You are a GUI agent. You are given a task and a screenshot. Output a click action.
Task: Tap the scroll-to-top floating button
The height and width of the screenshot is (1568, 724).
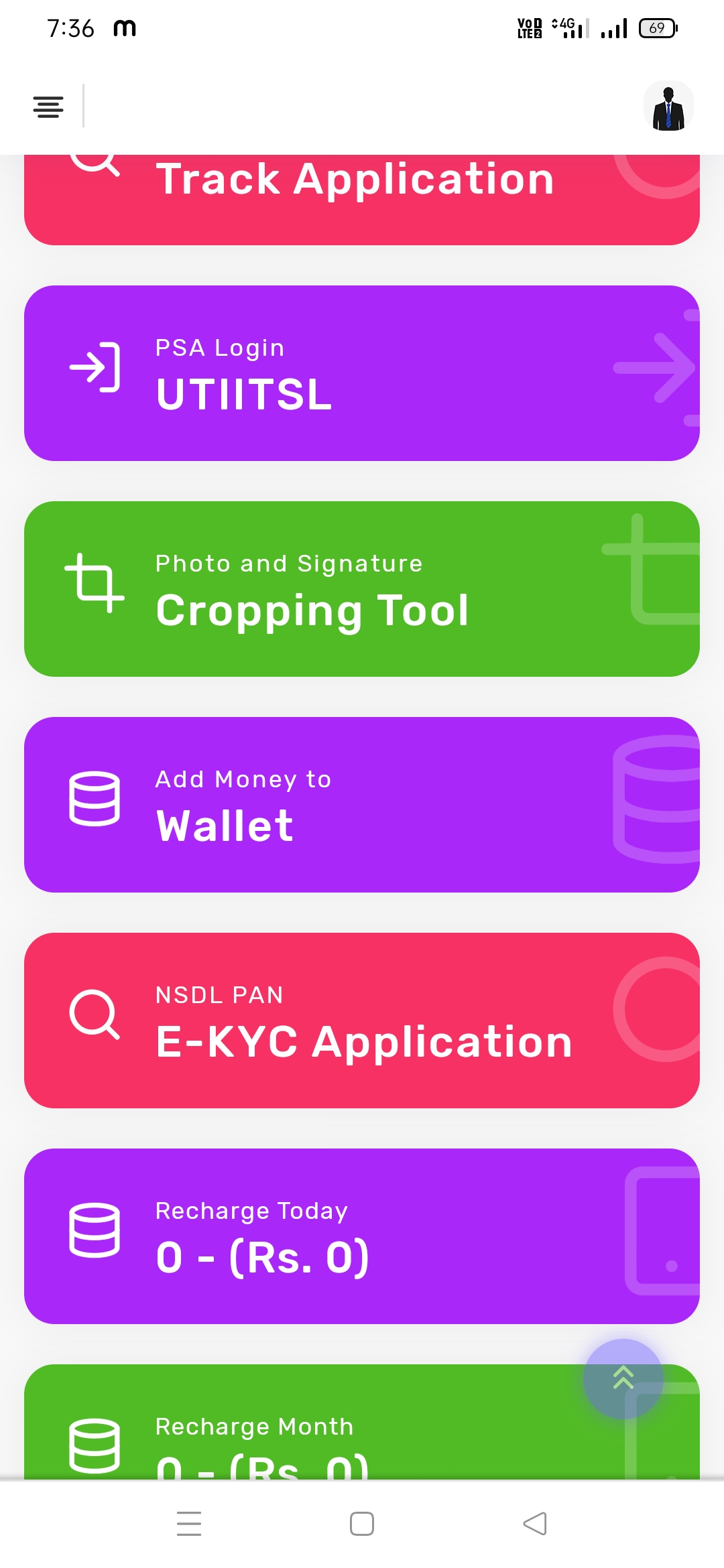[623, 1379]
